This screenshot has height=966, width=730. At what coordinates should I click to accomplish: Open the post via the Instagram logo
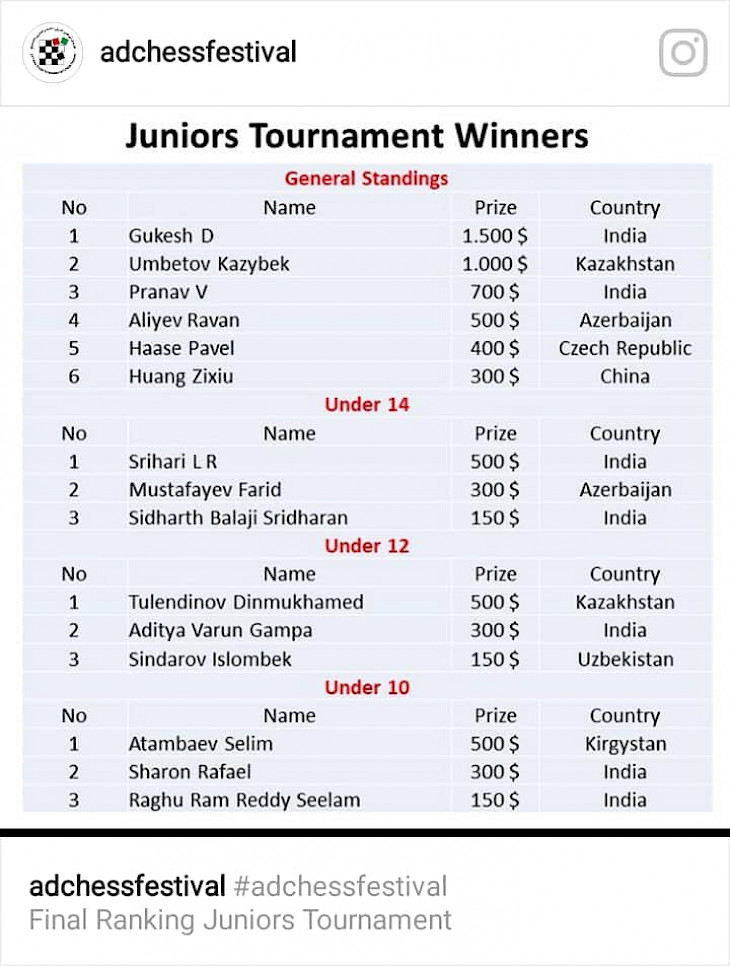coord(683,53)
